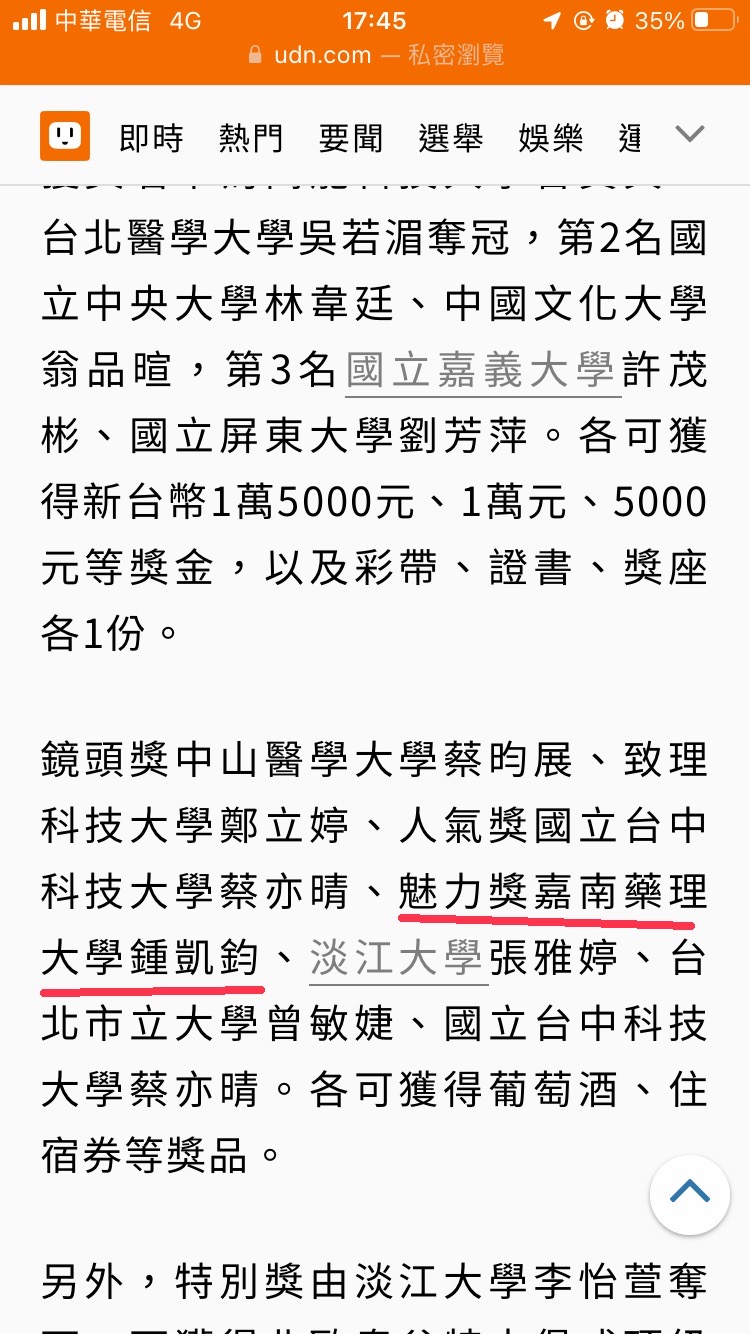750x1334 pixels.
Task: Go to the 選舉 section
Action: pyautogui.click(x=451, y=138)
